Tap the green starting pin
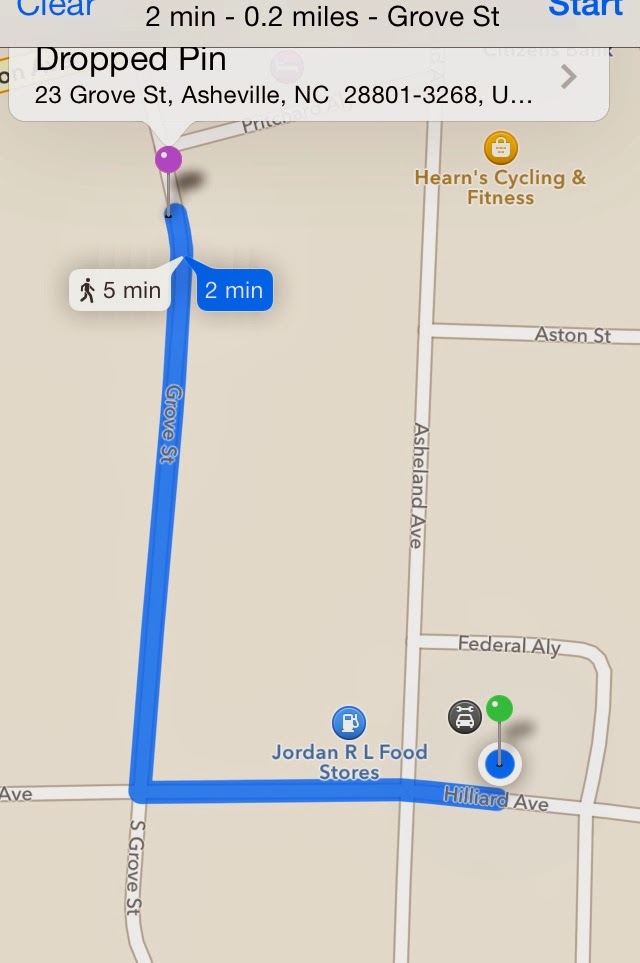The height and width of the screenshot is (963, 640). click(499, 710)
